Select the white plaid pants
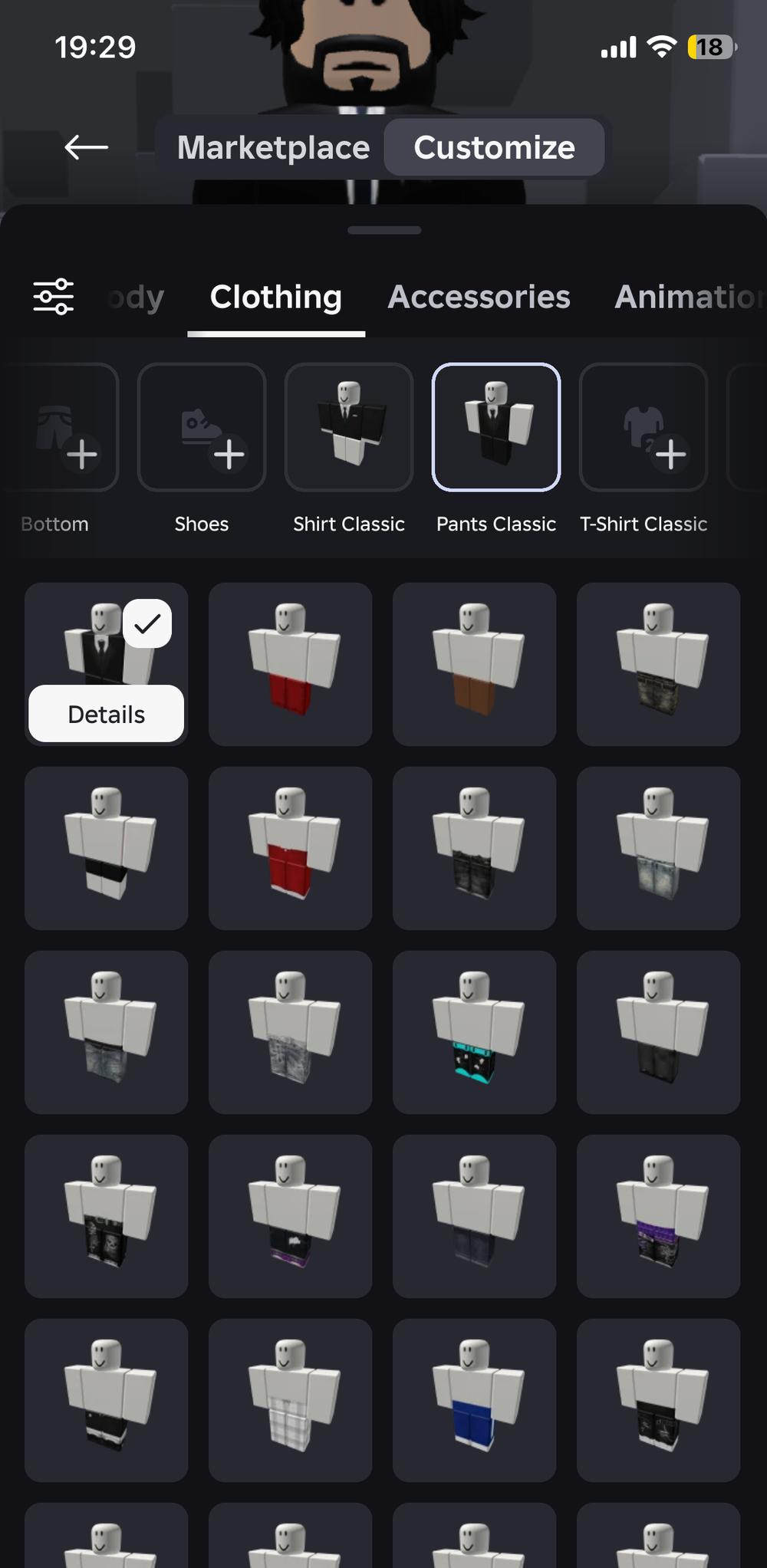Screen dimensions: 767x1568 (290, 1400)
